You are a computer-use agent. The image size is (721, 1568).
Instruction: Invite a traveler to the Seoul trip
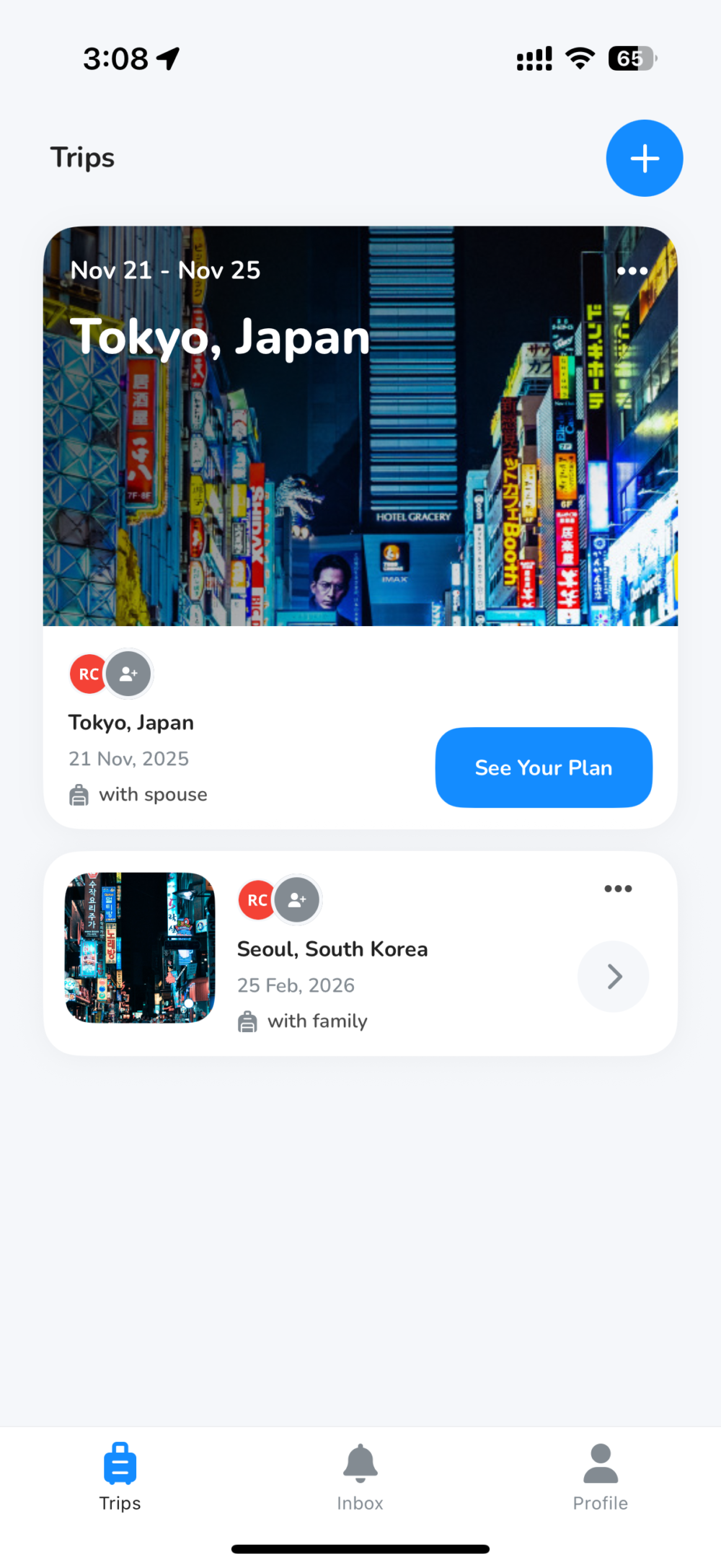point(297,900)
